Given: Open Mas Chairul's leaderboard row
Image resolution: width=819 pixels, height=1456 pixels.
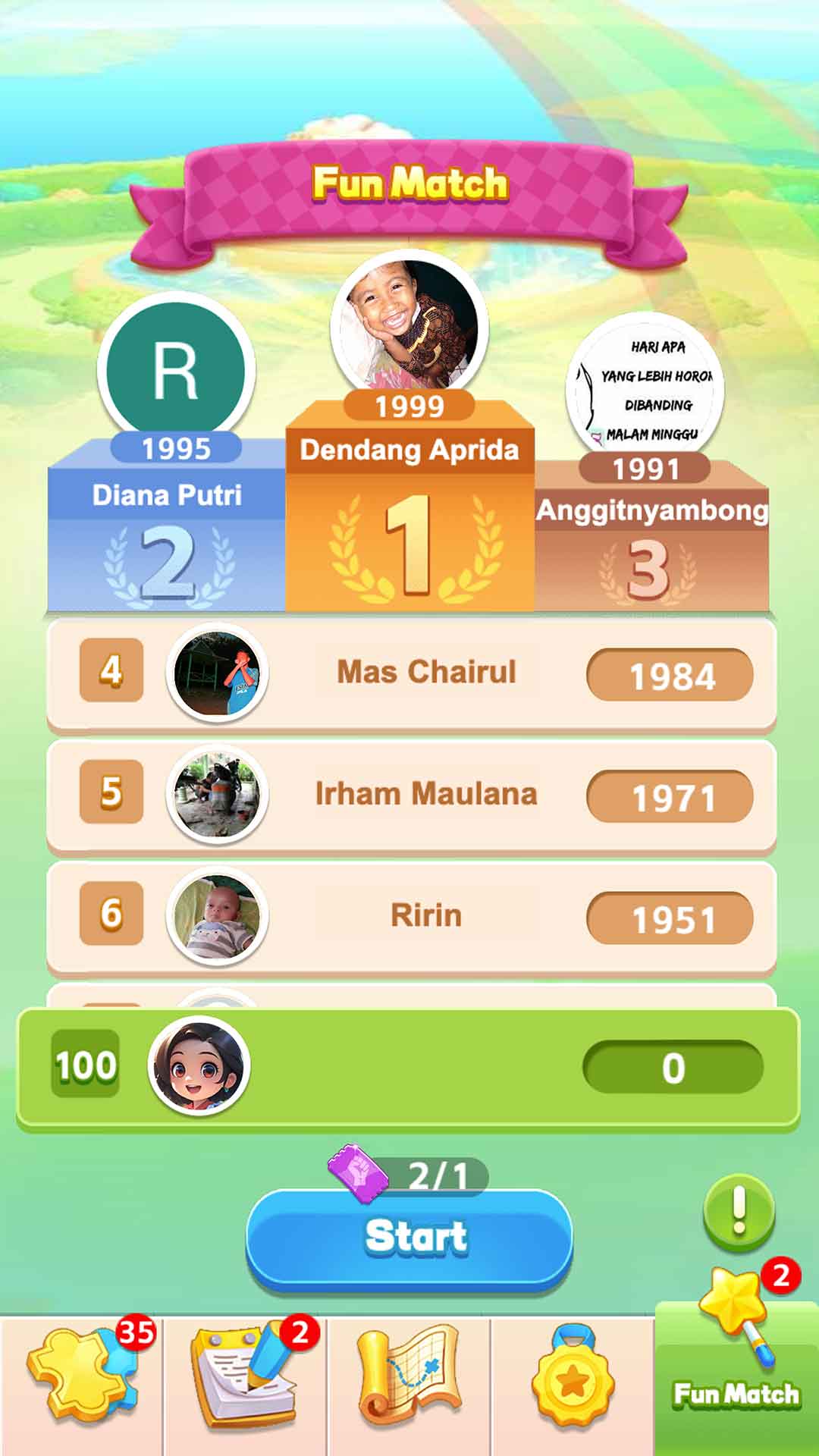Looking at the screenshot, I should click(x=411, y=674).
